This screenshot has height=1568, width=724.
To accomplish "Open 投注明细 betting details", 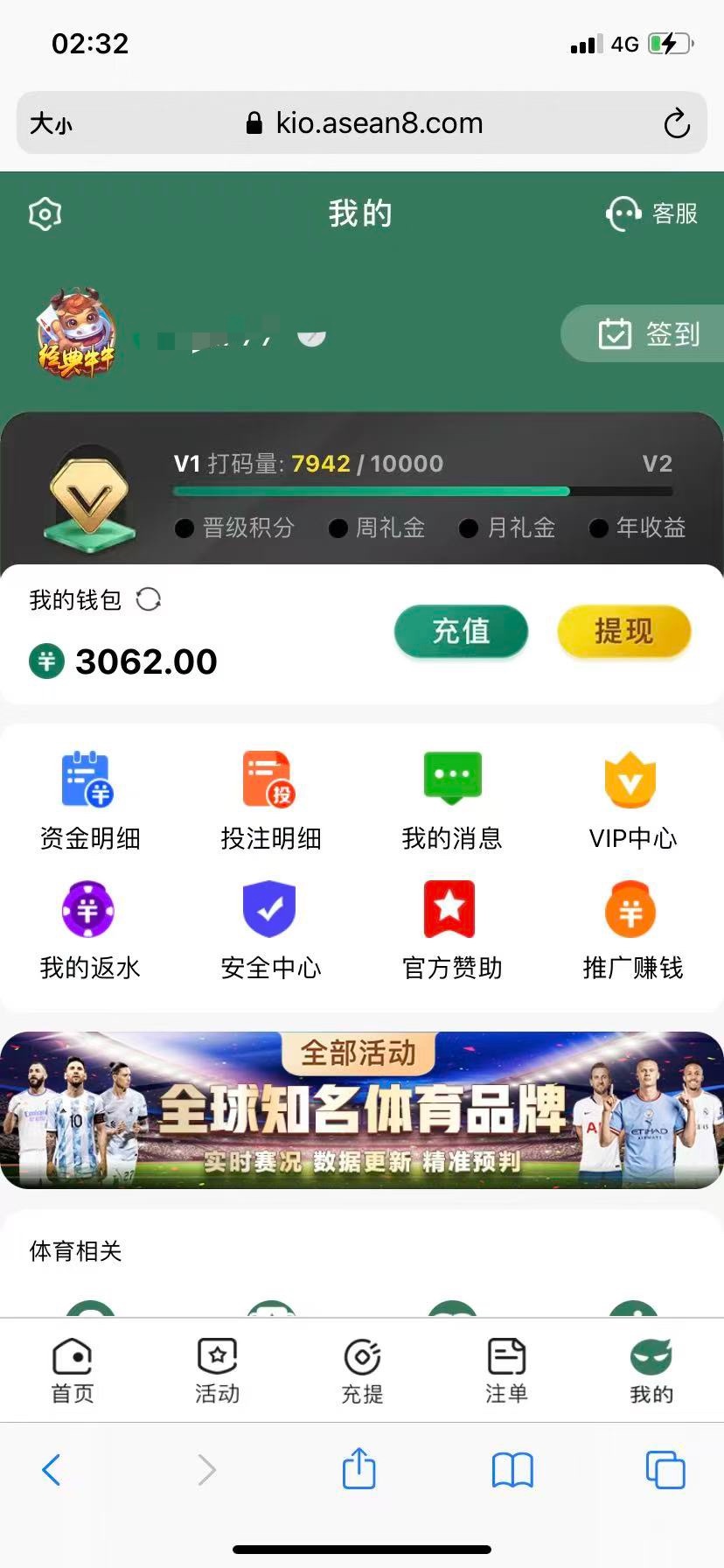I will point(270,800).
